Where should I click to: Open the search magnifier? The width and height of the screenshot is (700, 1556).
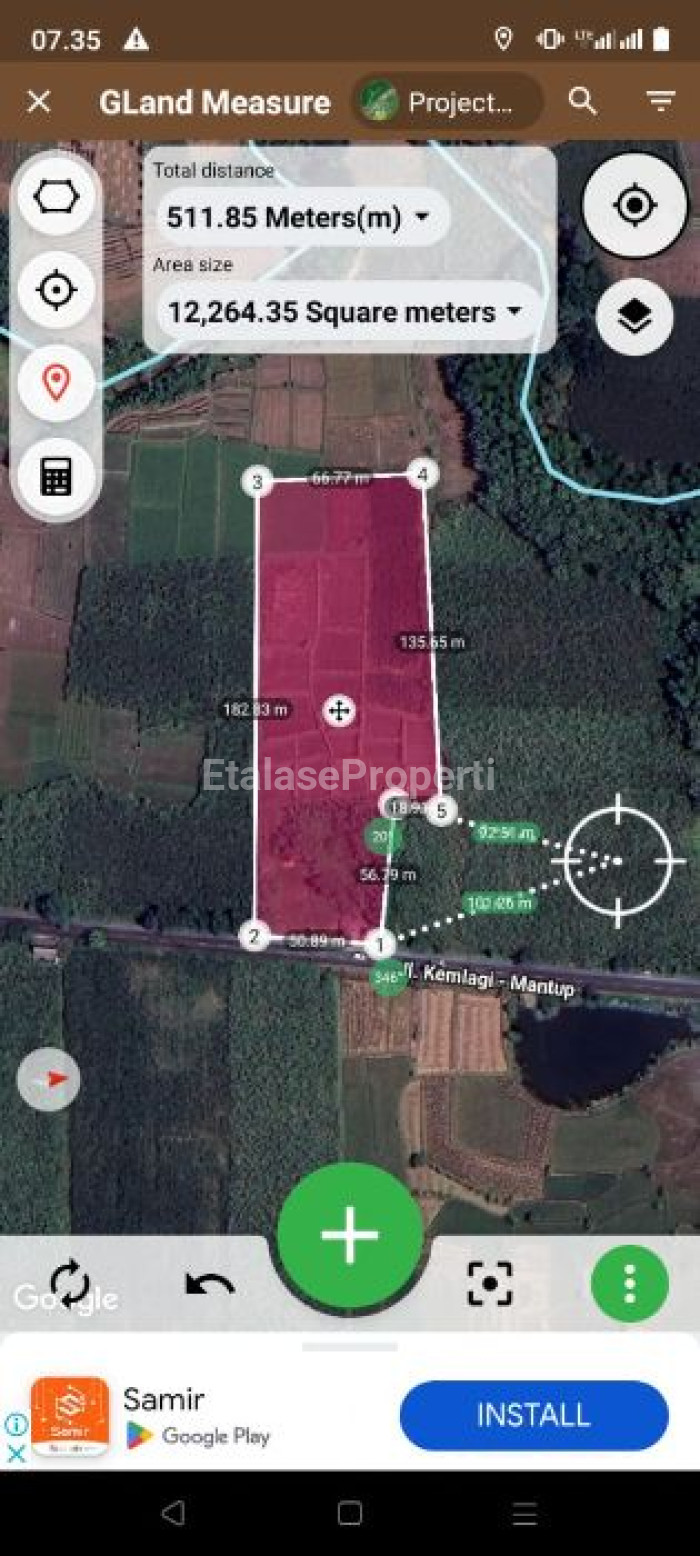coord(582,101)
